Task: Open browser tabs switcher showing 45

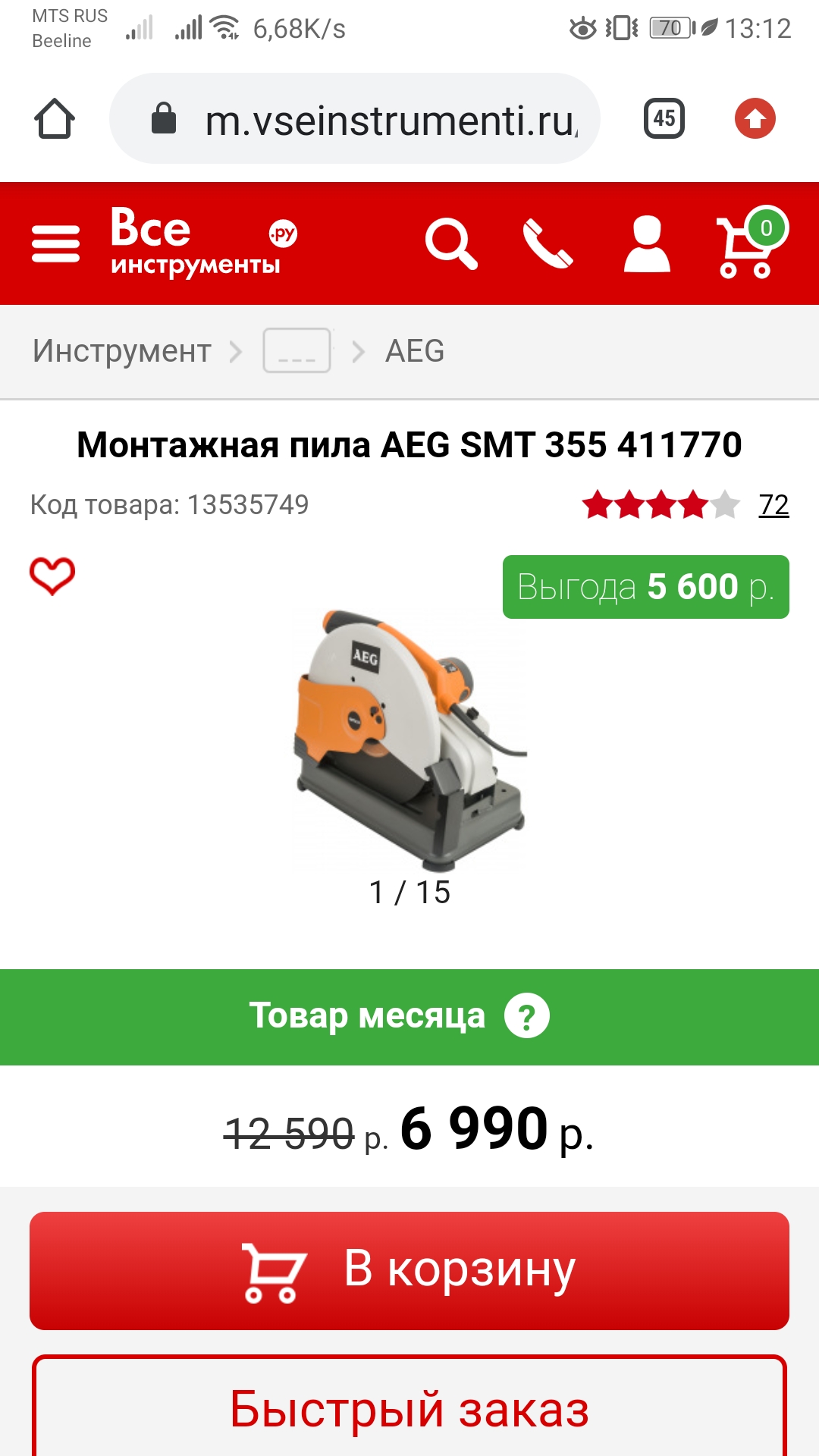Action: click(664, 118)
